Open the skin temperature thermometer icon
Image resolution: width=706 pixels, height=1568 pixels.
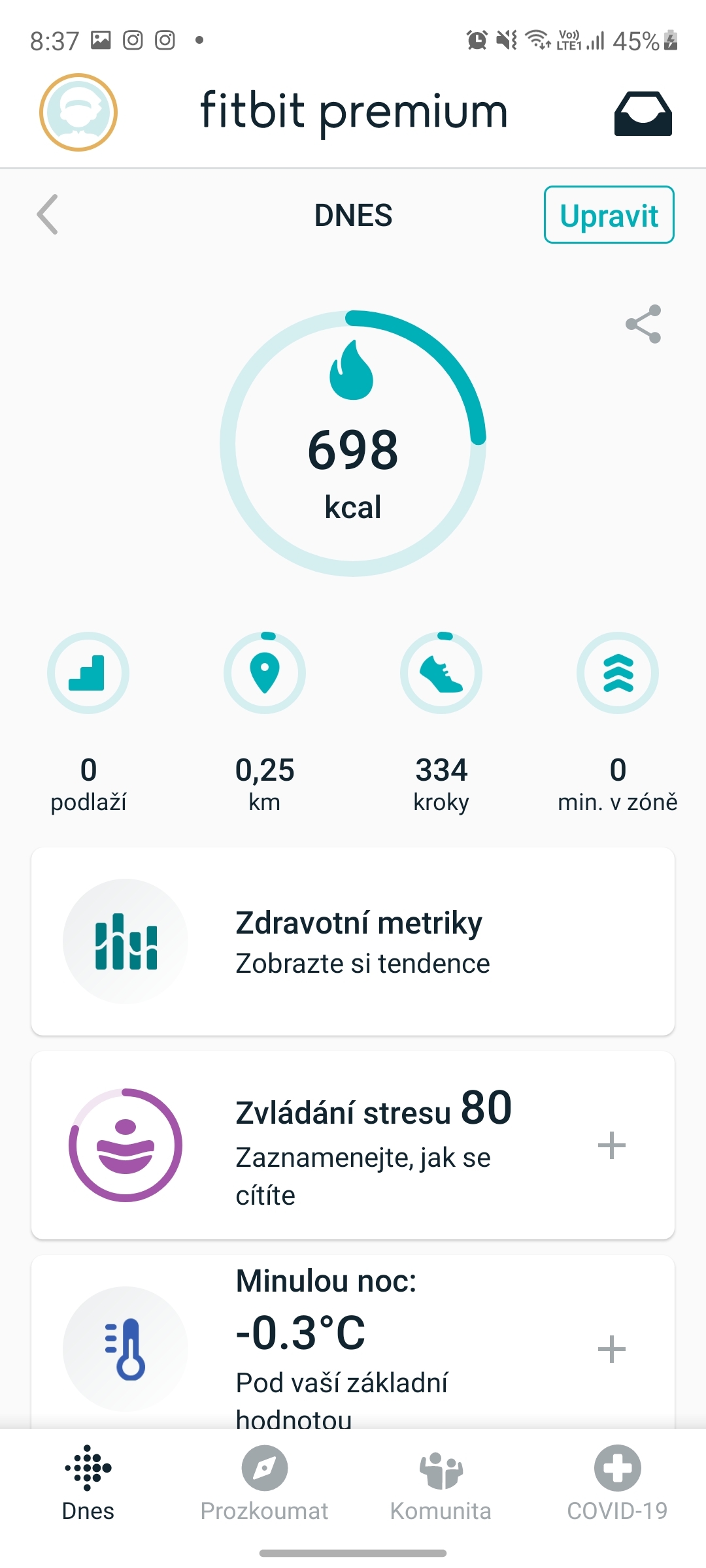click(x=126, y=1349)
